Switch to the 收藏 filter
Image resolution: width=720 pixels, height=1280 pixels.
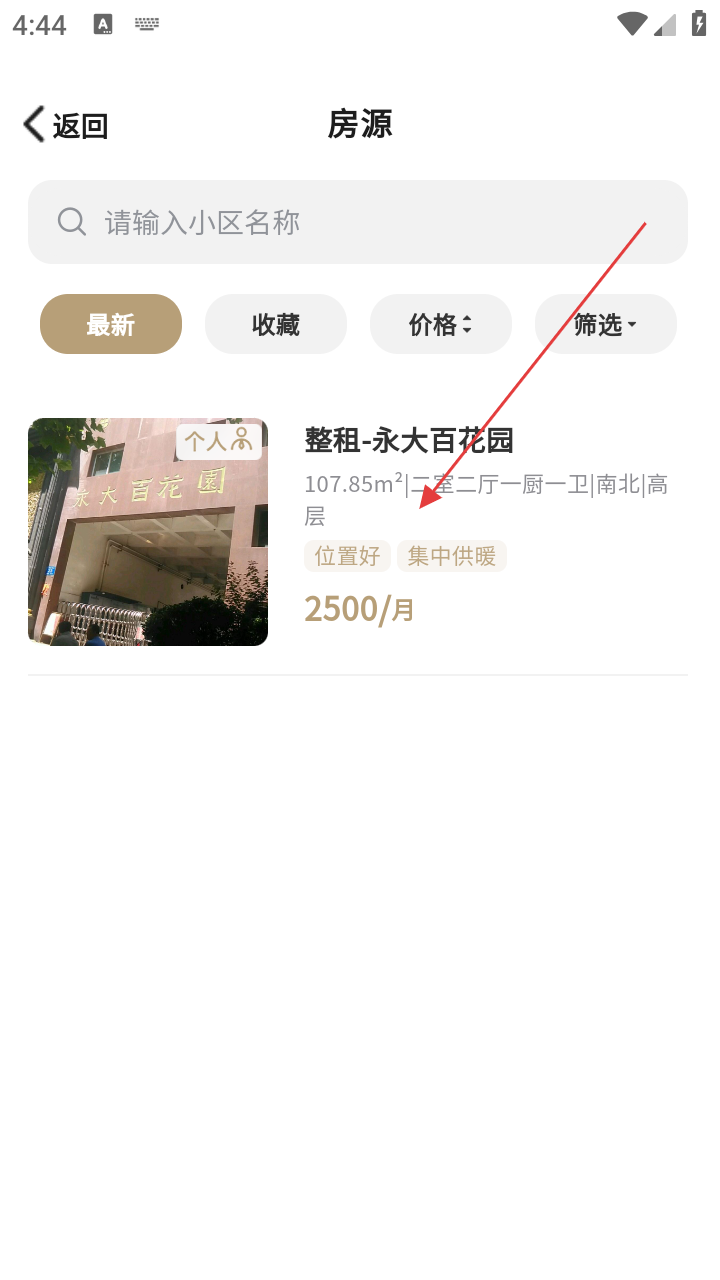coord(276,324)
